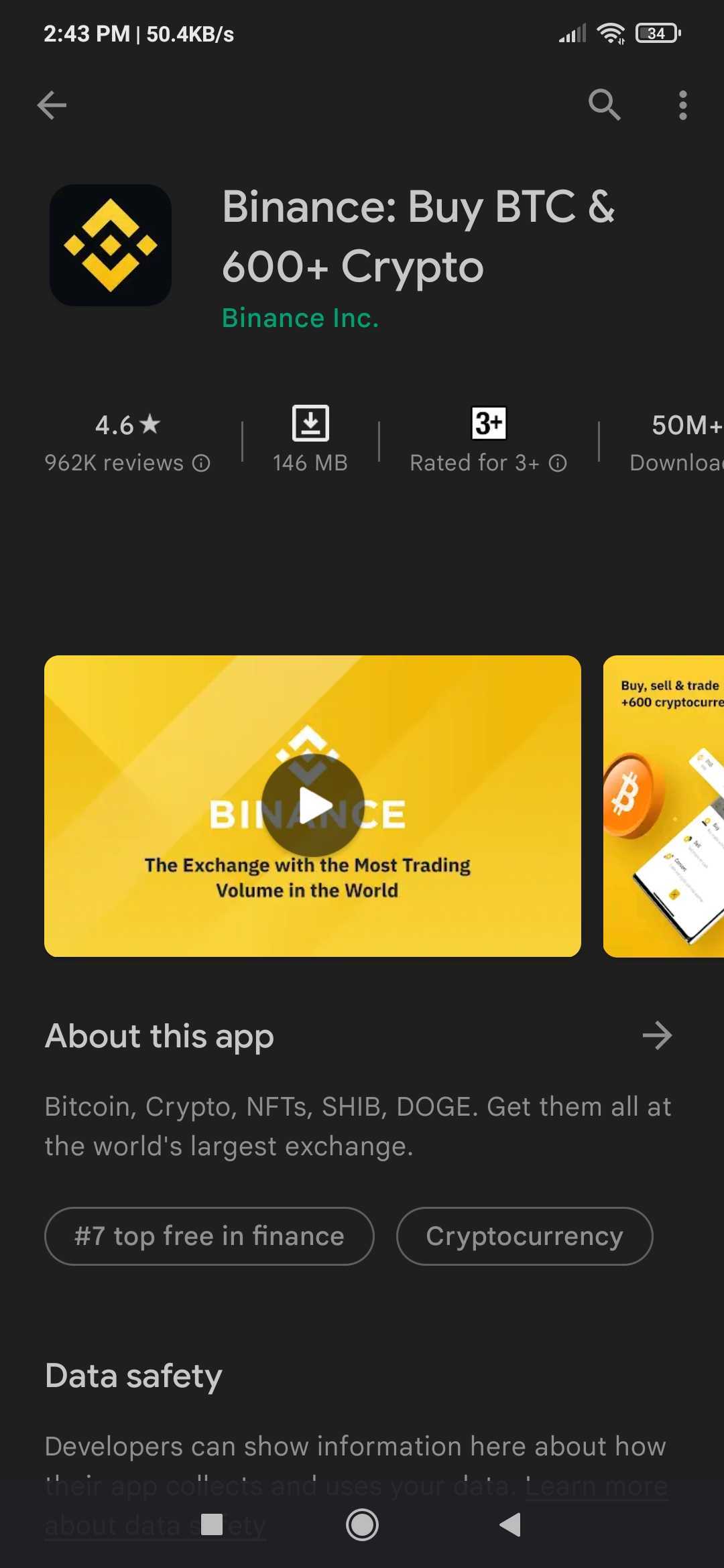The height and width of the screenshot is (1568, 724).
Task: Open recent apps with square button
Action: 212,1525
